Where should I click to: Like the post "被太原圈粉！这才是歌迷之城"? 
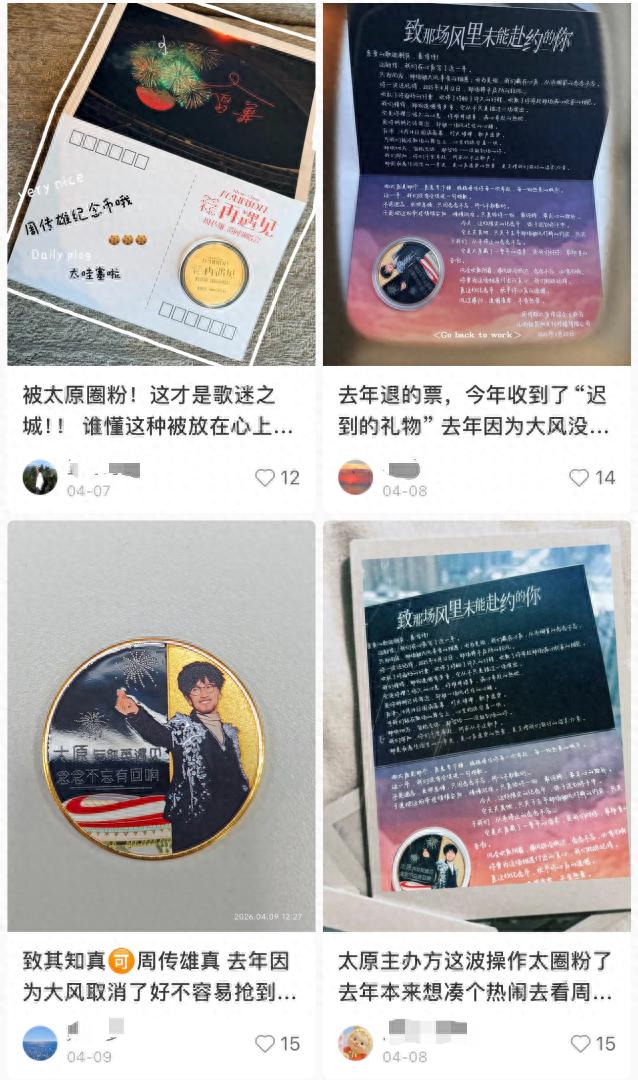tap(265, 478)
